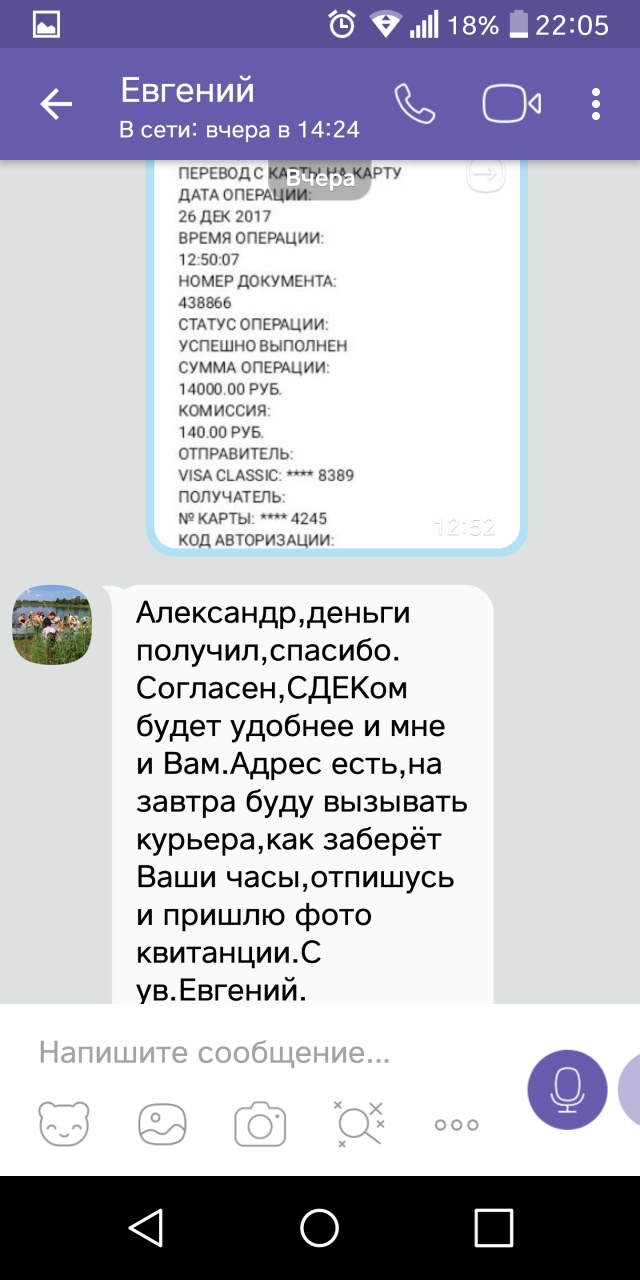The width and height of the screenshot is (640, 1280).
Task: Open the sticker panel
Action: point(64,1124)
